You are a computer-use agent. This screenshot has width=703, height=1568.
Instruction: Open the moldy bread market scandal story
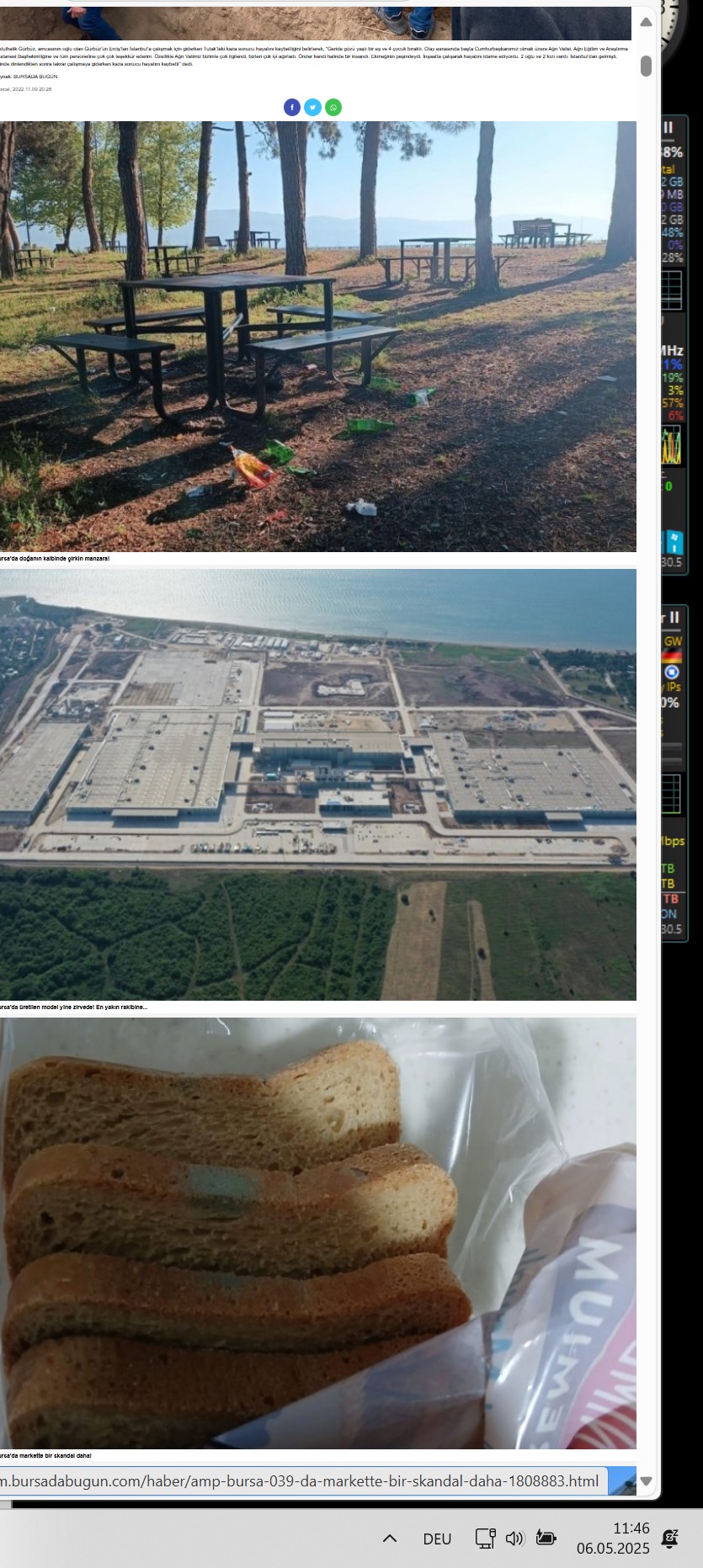pyautogui.click(x=317, y=1233)
